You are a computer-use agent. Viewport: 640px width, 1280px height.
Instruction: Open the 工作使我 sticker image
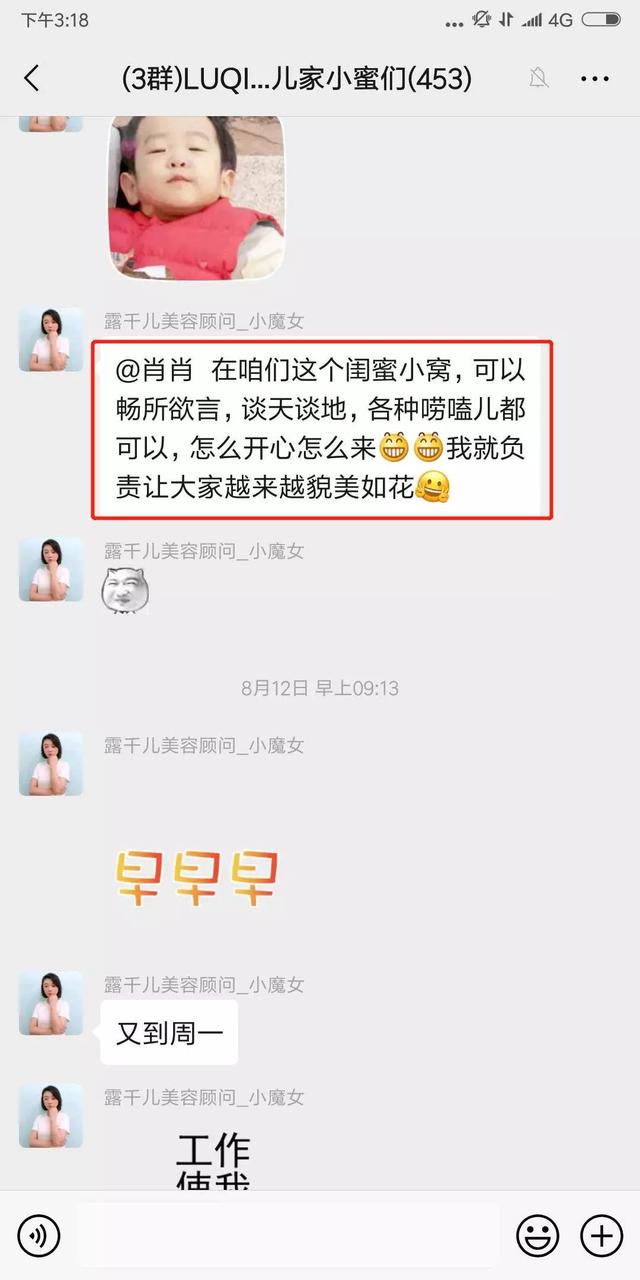213,1160
